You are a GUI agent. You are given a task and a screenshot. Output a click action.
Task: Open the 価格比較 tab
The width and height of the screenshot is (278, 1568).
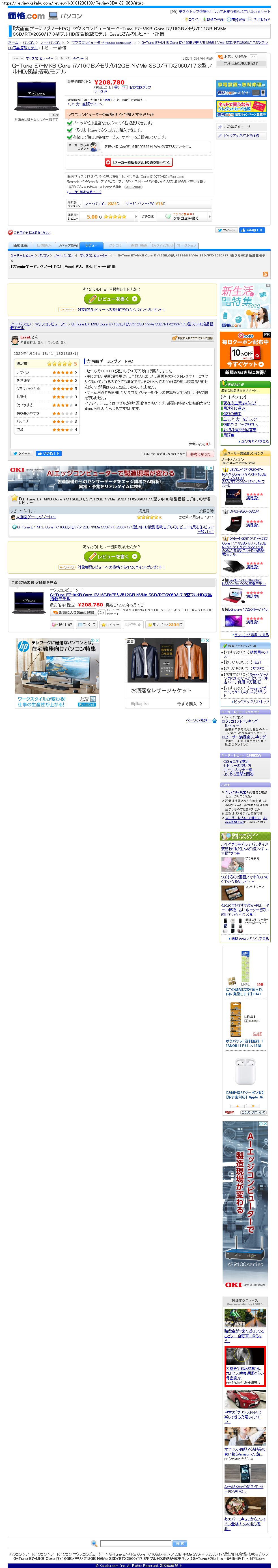point(20,245)
